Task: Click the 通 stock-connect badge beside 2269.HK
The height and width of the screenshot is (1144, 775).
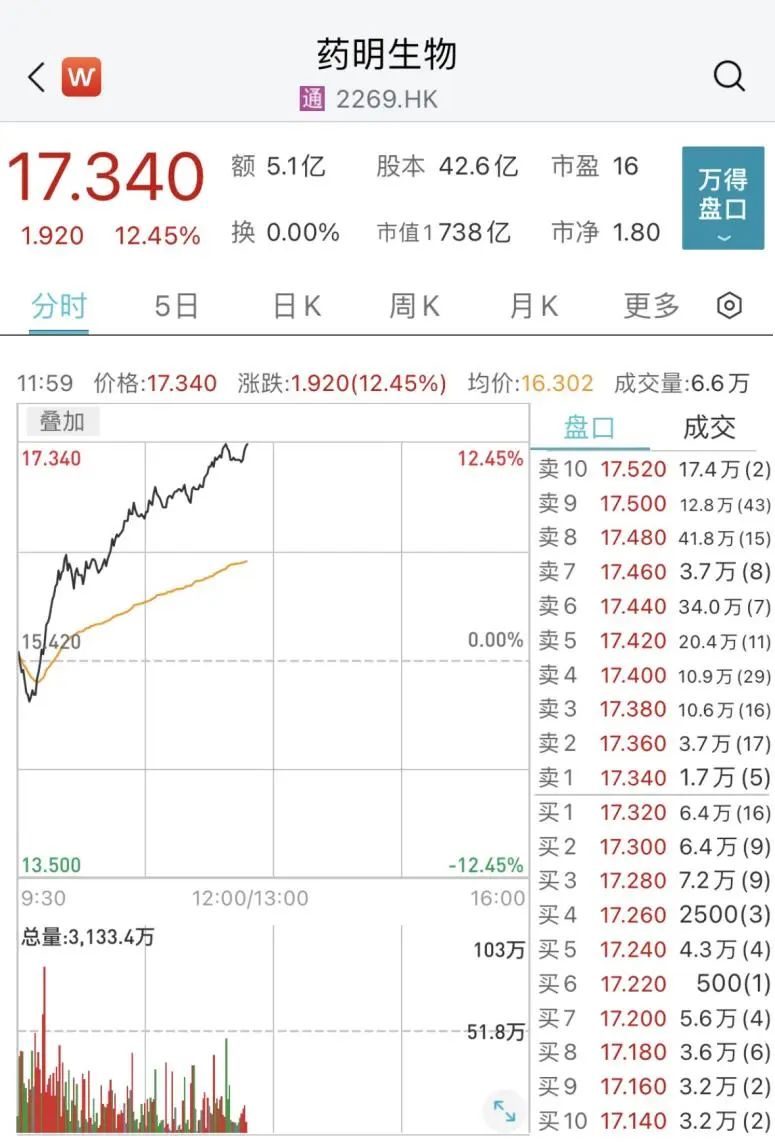Action: click(x=311, y=99)
